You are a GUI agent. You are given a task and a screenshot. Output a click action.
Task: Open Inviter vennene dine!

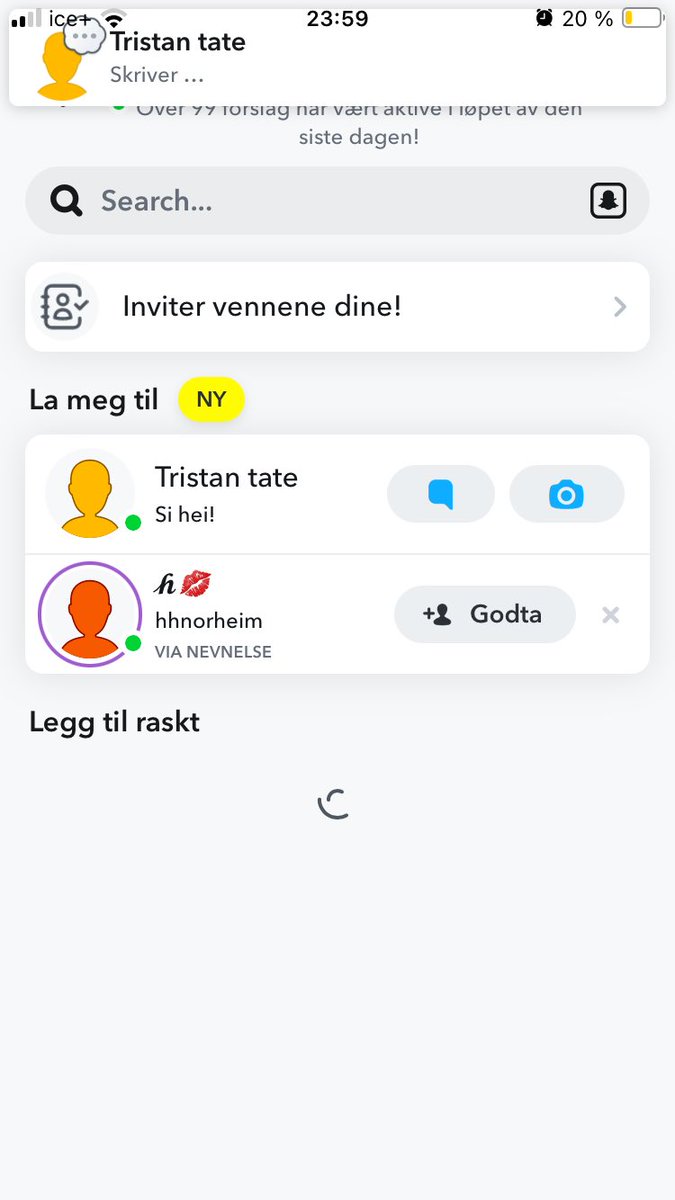point(337,307)
